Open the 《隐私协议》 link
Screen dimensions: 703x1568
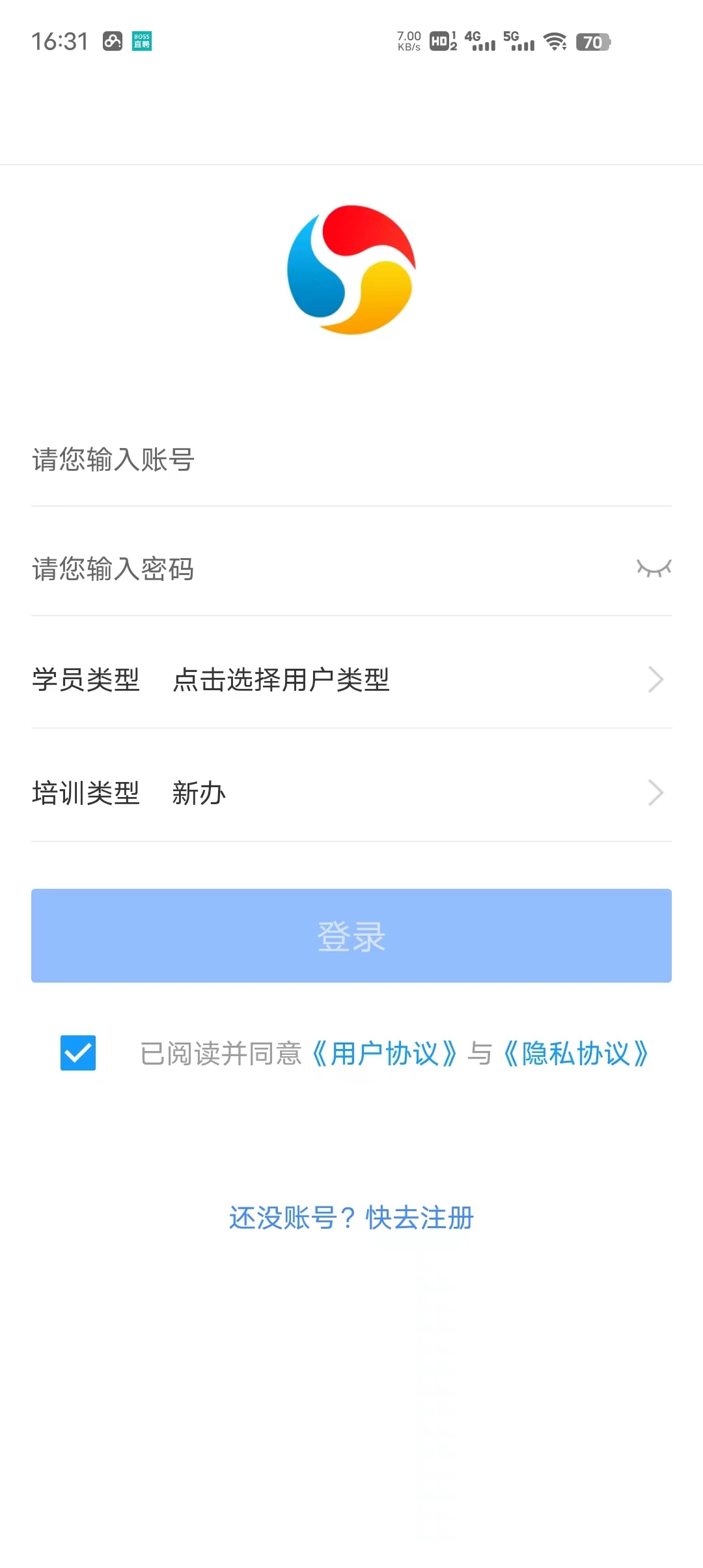click(575, 1054)
